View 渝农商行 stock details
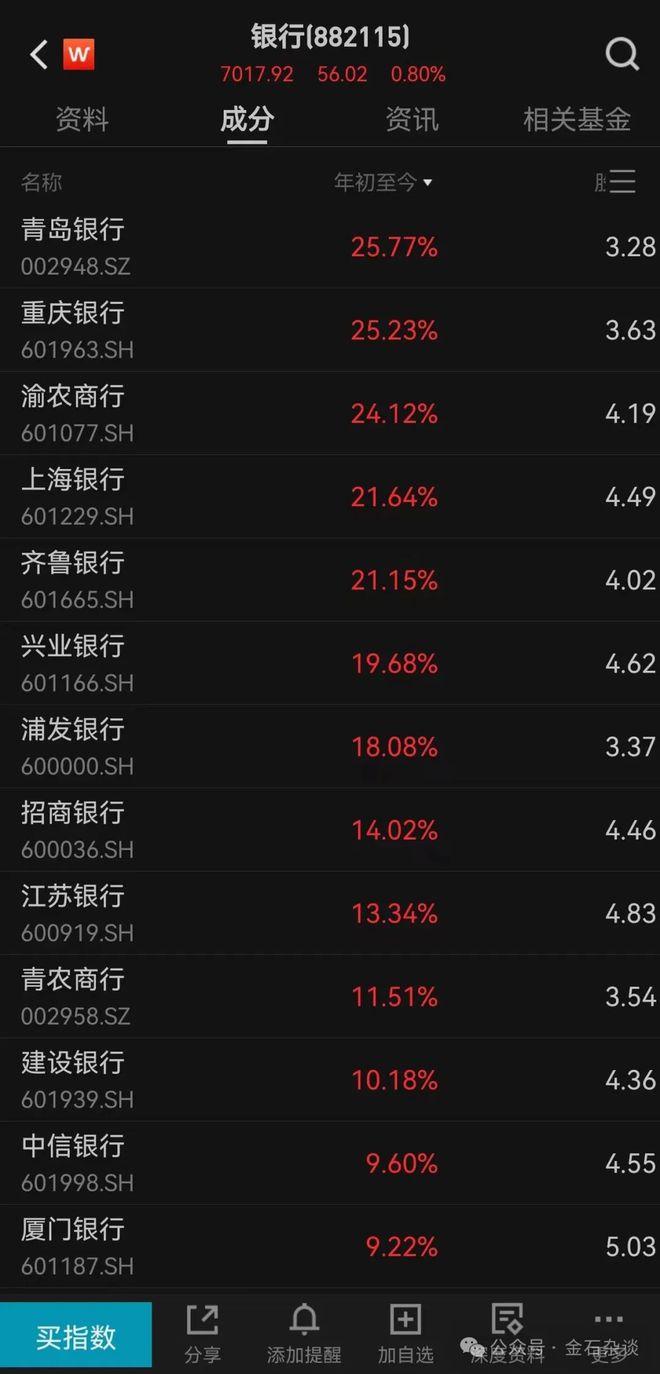The width and height of the screenshot is (660, 1374). 330,413
